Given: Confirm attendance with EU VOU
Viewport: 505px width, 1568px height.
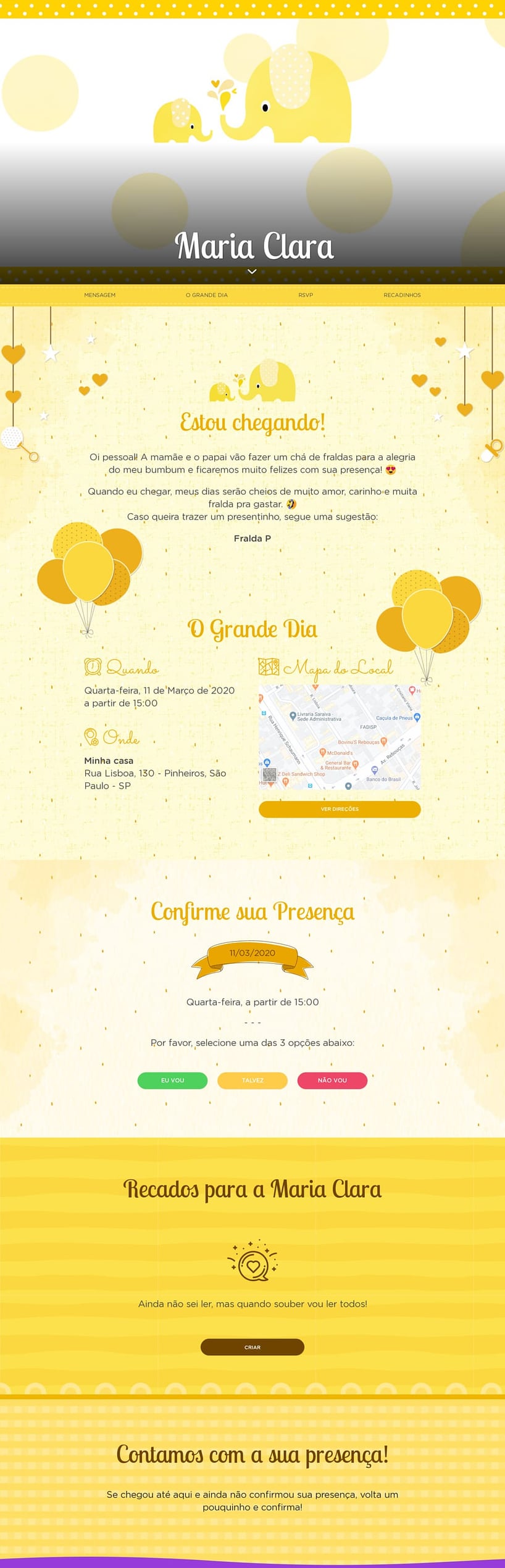Looking at the screenshot, I should [172, 1081].
